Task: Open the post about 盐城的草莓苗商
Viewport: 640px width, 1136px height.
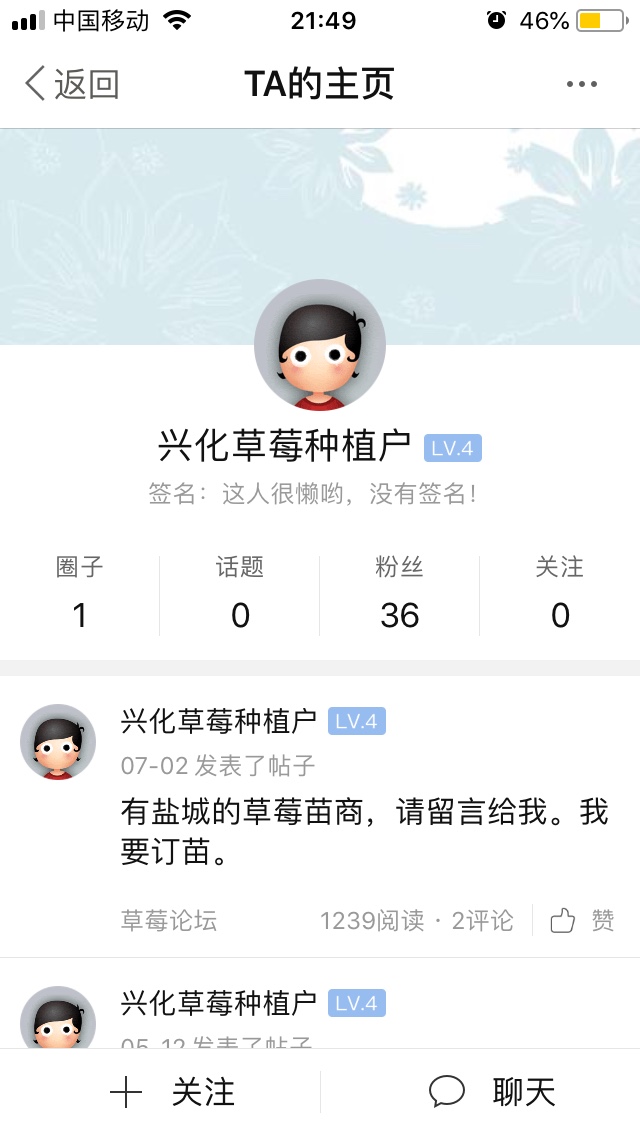Action: click(364, 831)
